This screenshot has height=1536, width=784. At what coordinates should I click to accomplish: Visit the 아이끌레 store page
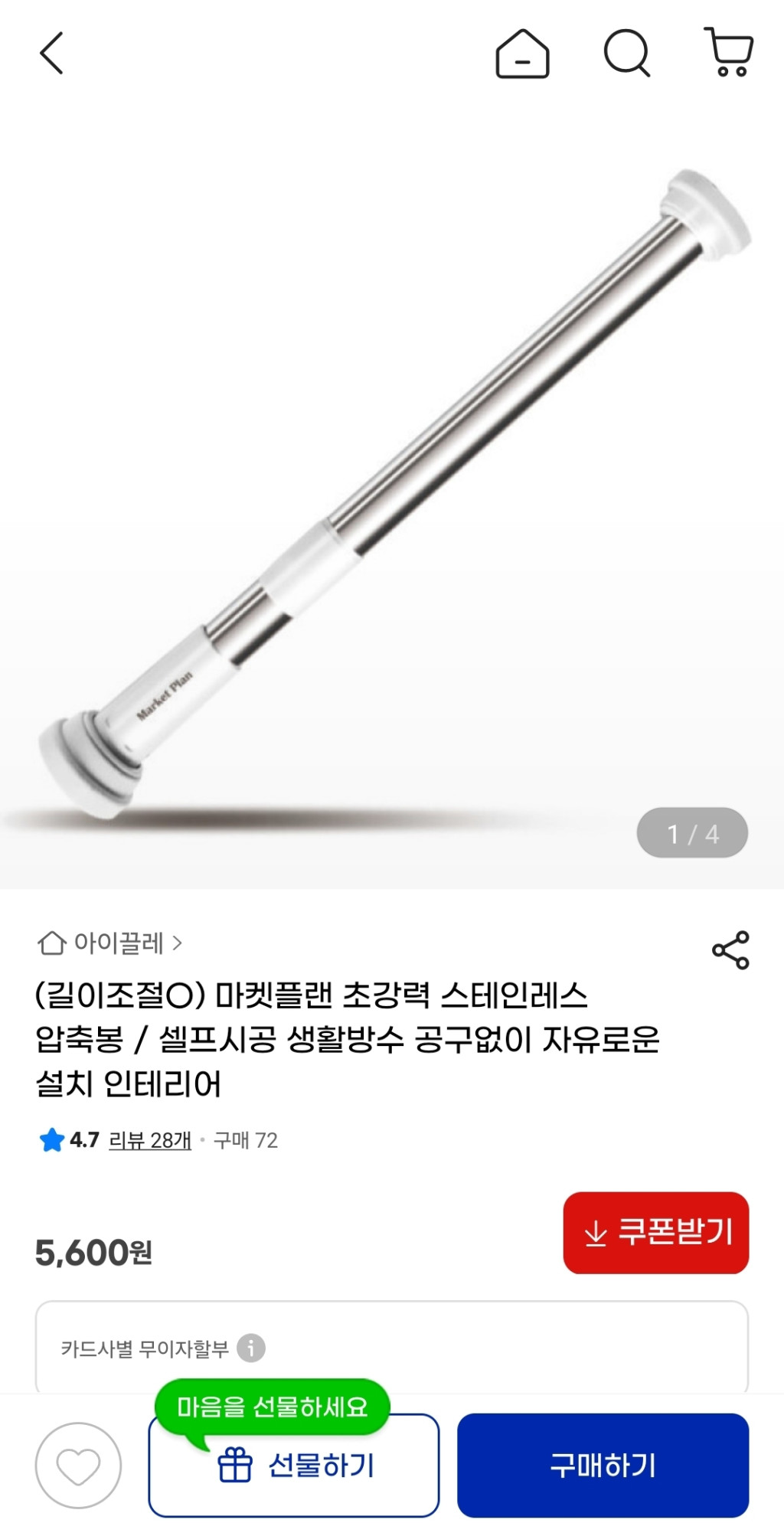111,943
